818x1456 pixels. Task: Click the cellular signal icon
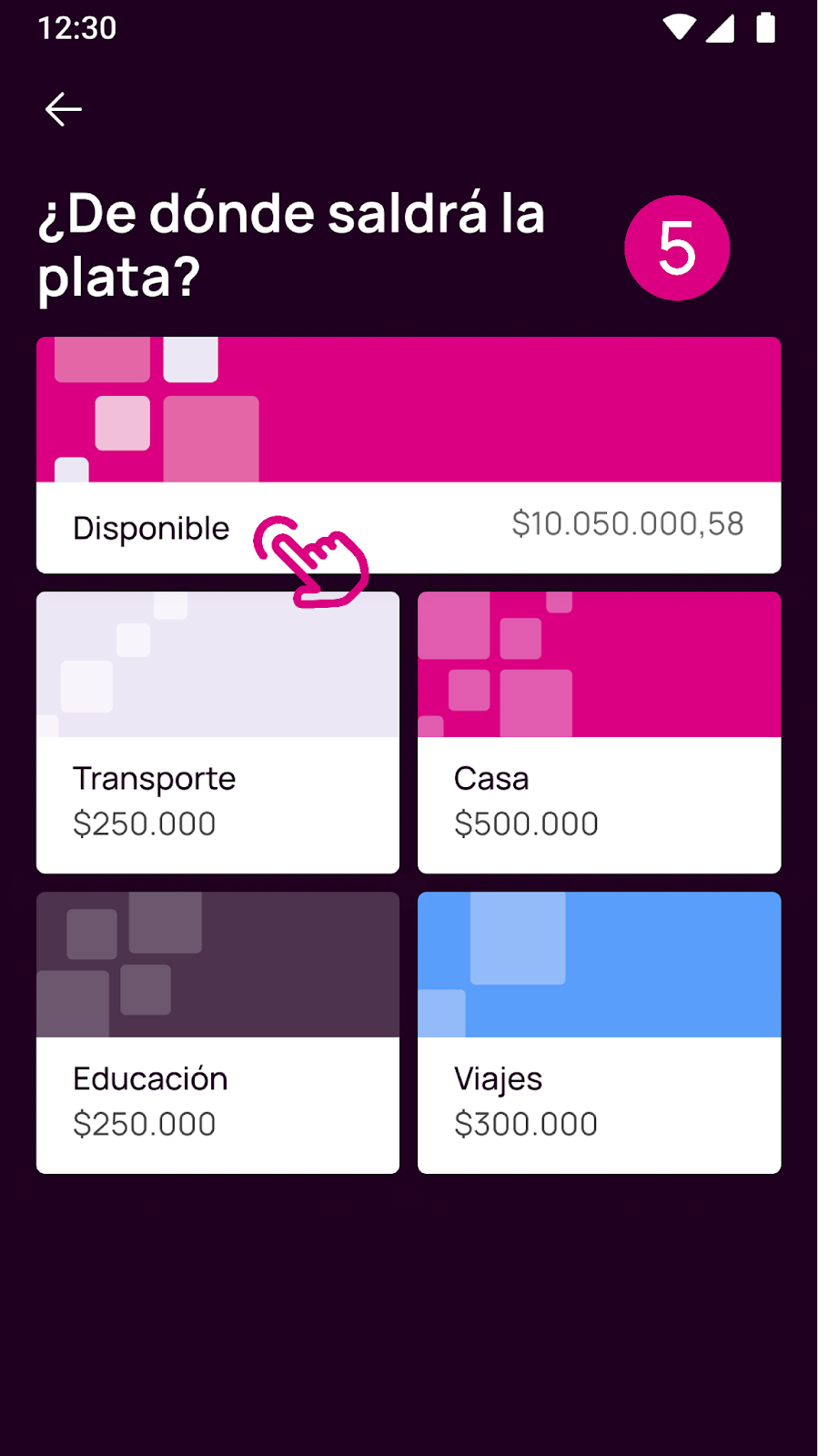pos(722,28)
